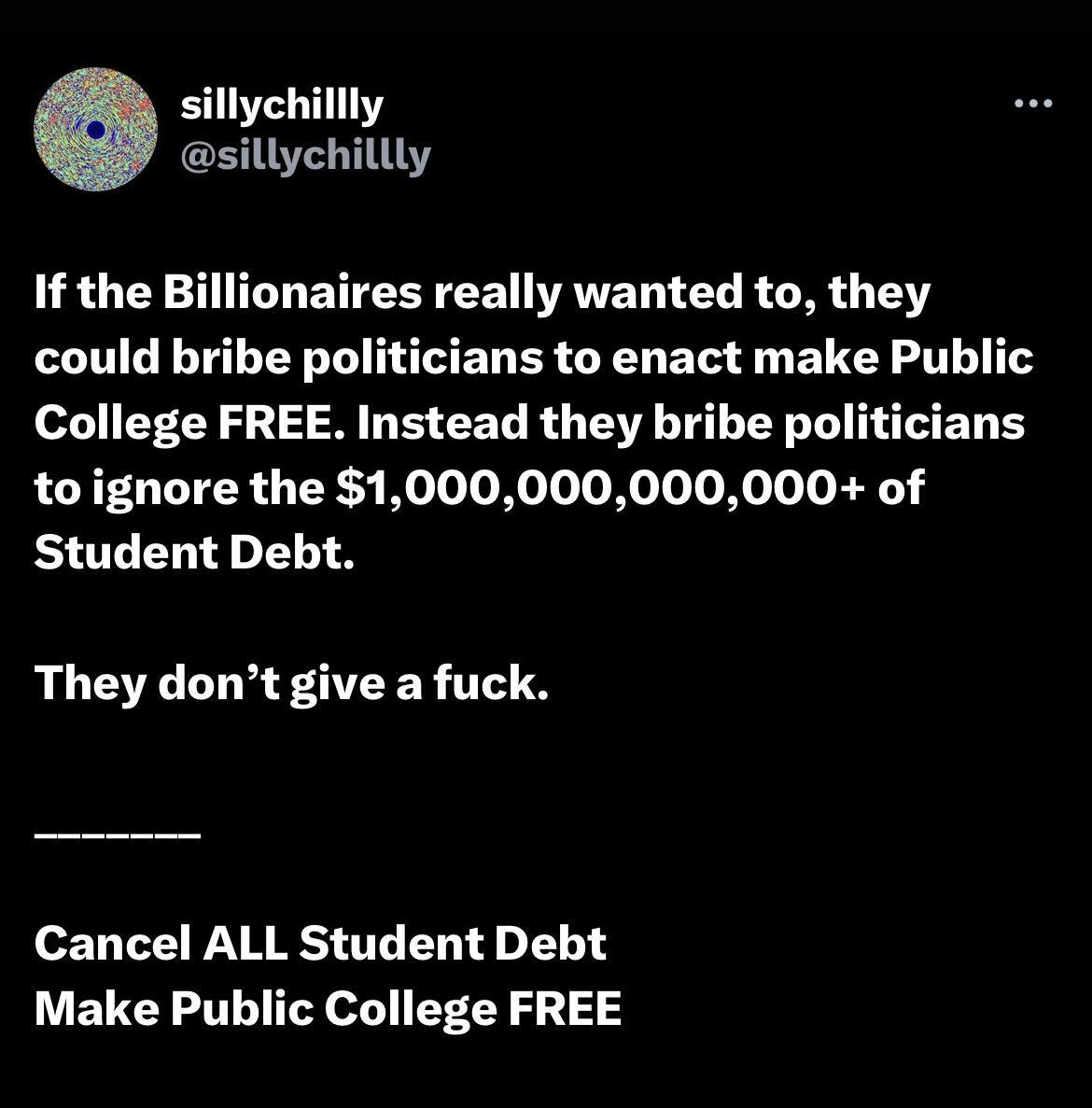Viewport: 1092px width, 1108px height.
Task: Select the phrase Cancel ALL Student Debt
Action: click(320, 943)
